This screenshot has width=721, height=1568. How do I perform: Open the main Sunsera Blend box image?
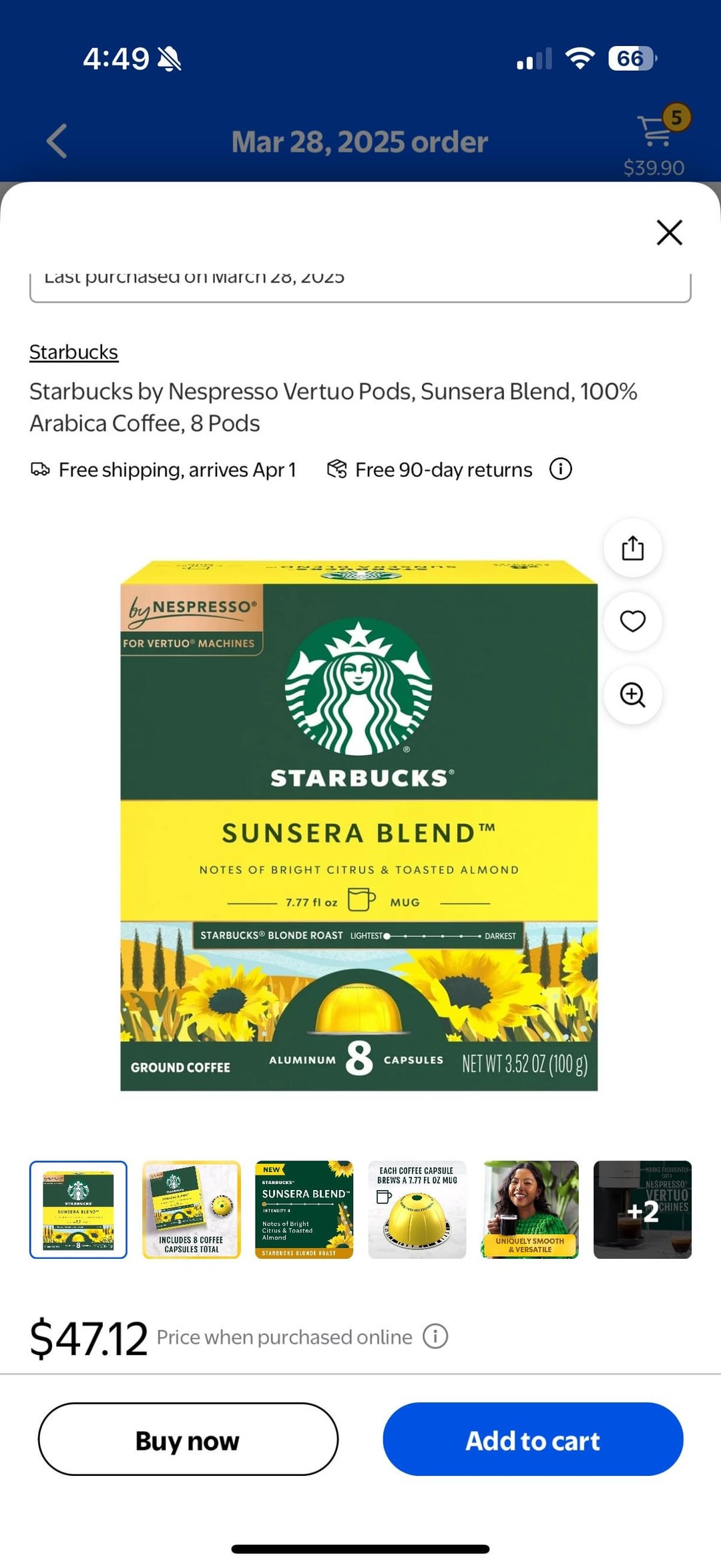[x=358, y=825]
